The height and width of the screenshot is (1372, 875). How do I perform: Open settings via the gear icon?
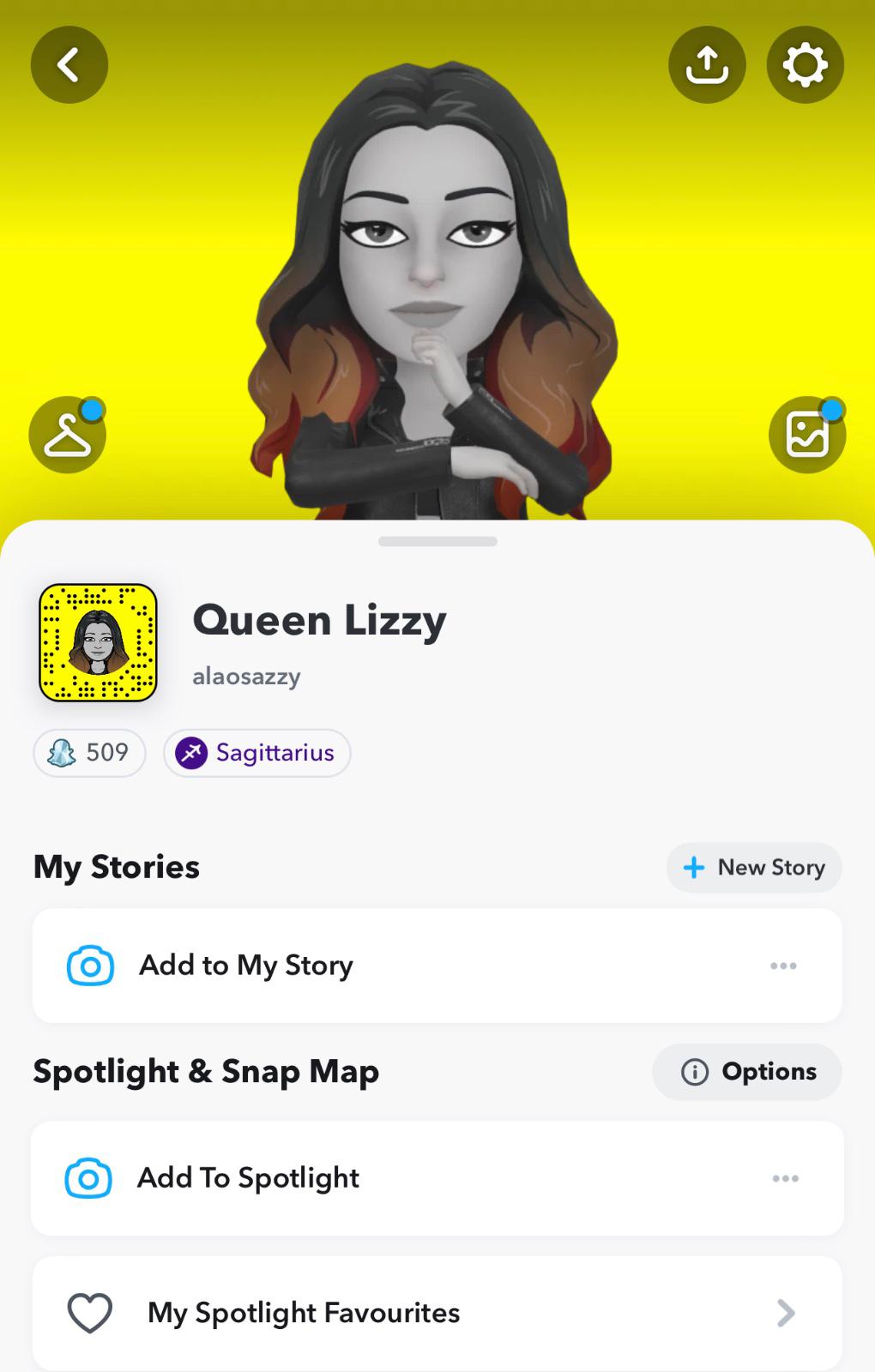tap(805, 65)
